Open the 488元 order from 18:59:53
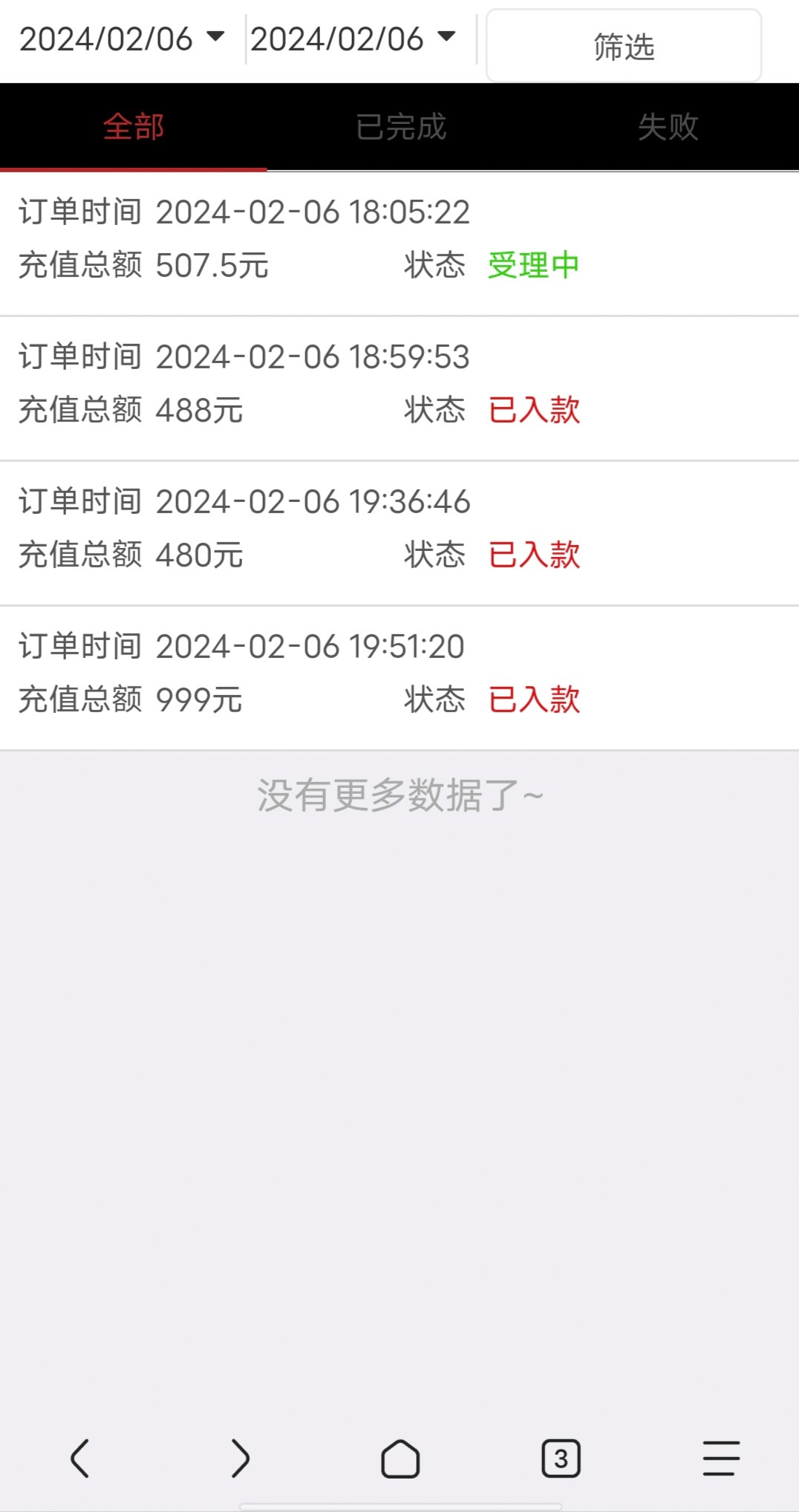Viewport: 799px width, 1512px height. point(297,384)
